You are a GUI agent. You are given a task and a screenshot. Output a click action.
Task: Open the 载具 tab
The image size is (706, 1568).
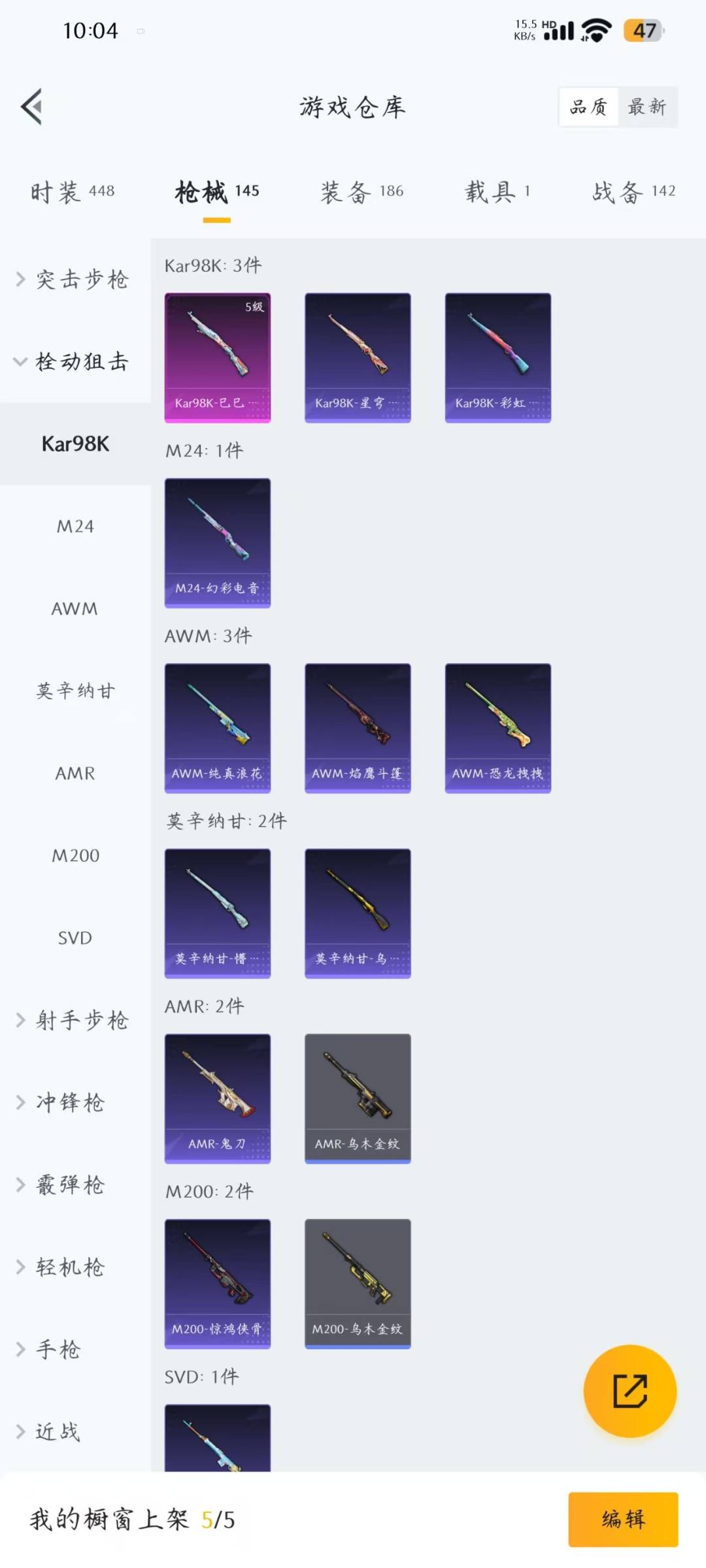coord(497,192)
